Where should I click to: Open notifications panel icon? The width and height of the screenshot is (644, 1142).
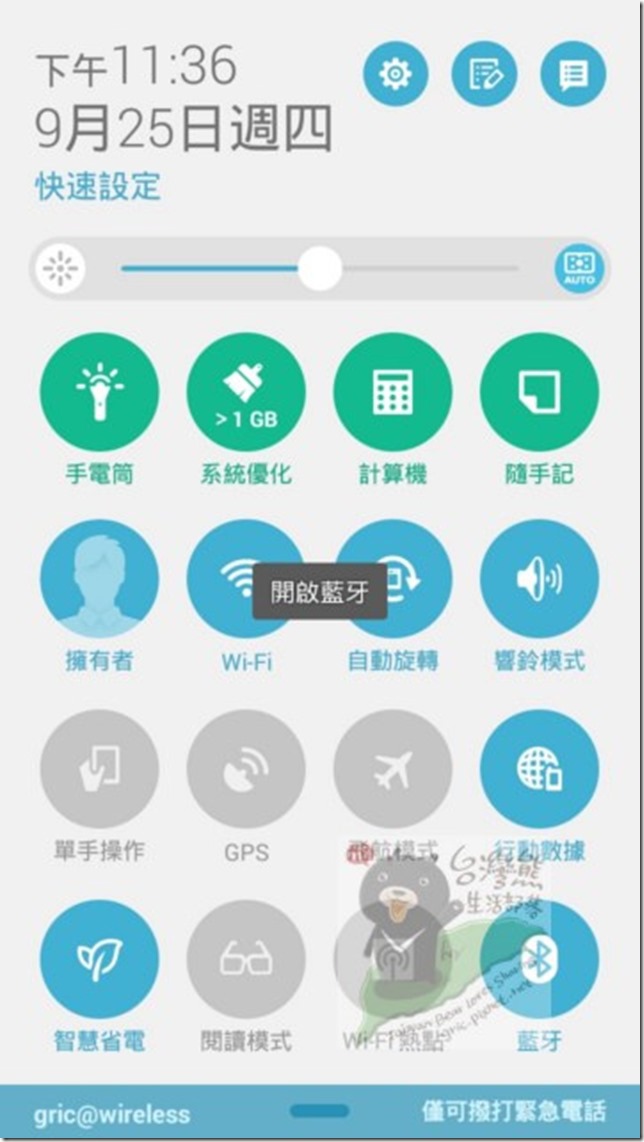pyautogui.click(x=573, y=74)
